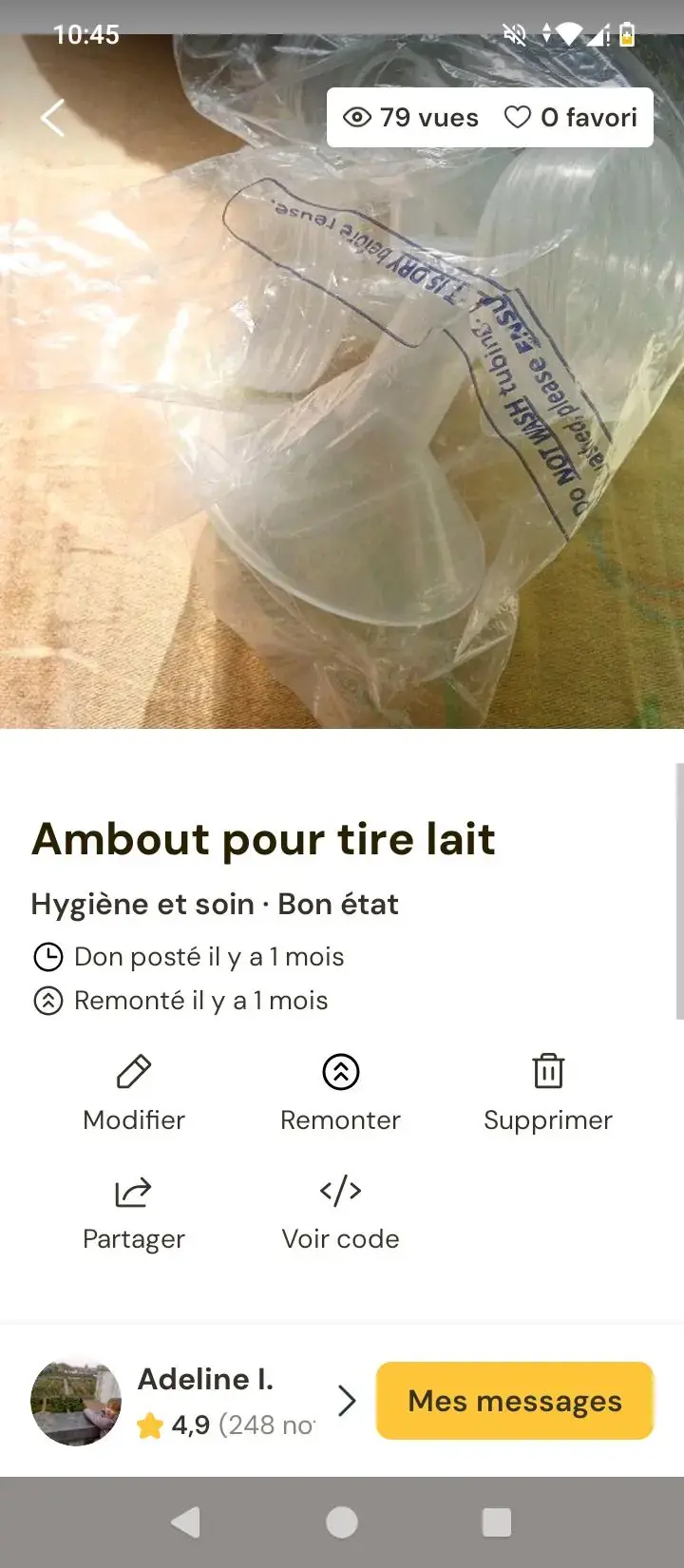This screenshot has height=1568, width=684.
Task: Tap the system home button
Action: coord(342,1522)
